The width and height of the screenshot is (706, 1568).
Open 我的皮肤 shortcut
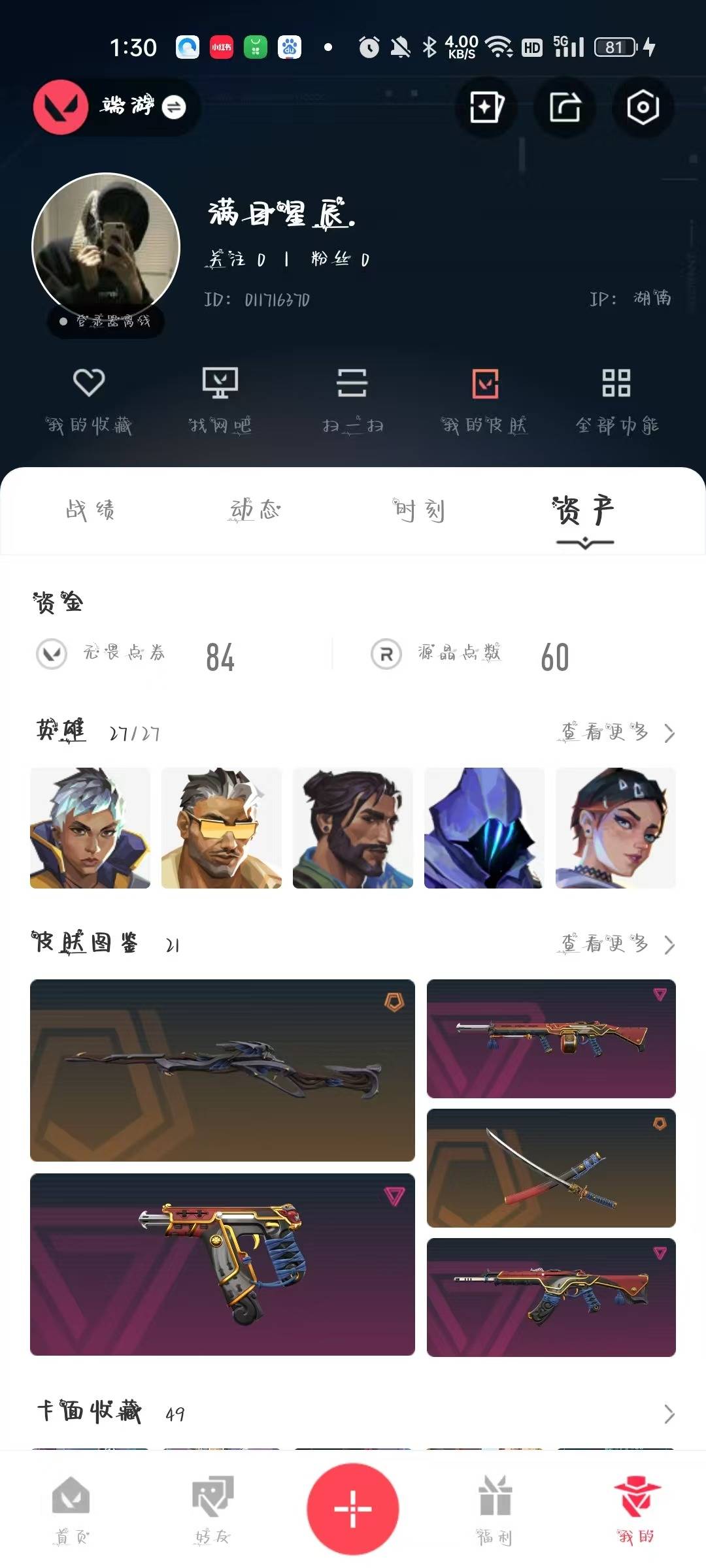(484, 400)
